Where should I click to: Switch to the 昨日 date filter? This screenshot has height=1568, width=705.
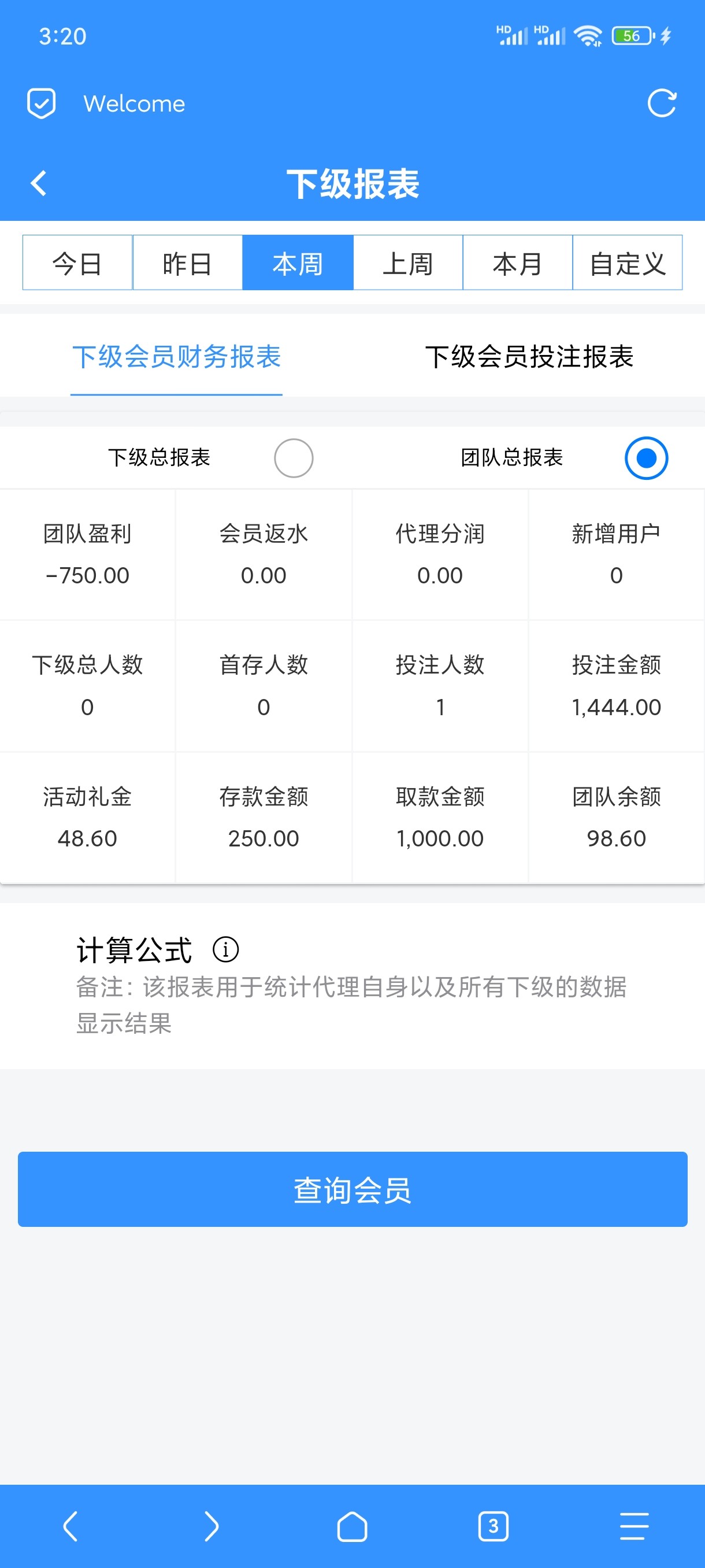coord(187,263)
